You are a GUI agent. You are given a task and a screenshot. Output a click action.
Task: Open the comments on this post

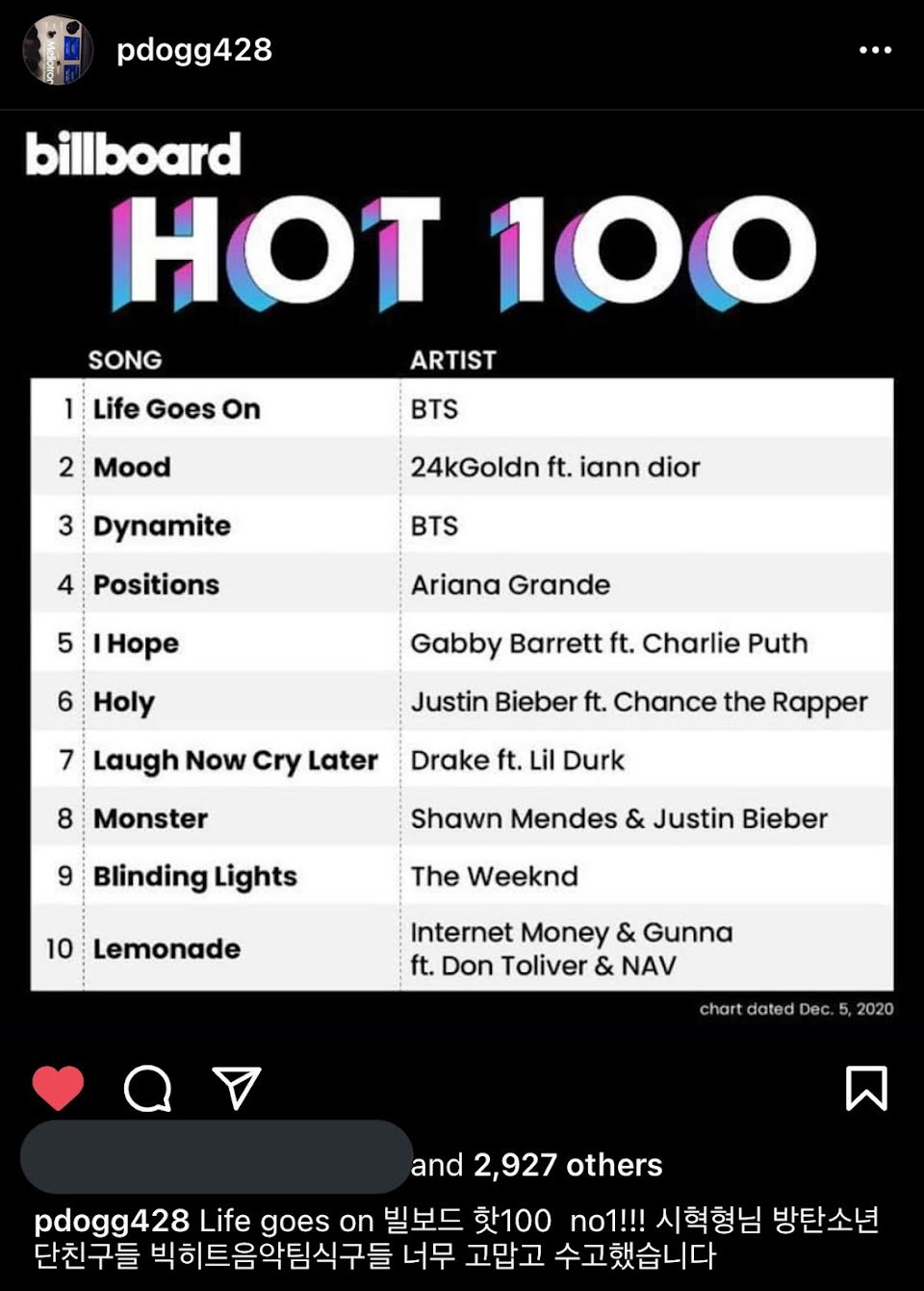coord(147,1089)
